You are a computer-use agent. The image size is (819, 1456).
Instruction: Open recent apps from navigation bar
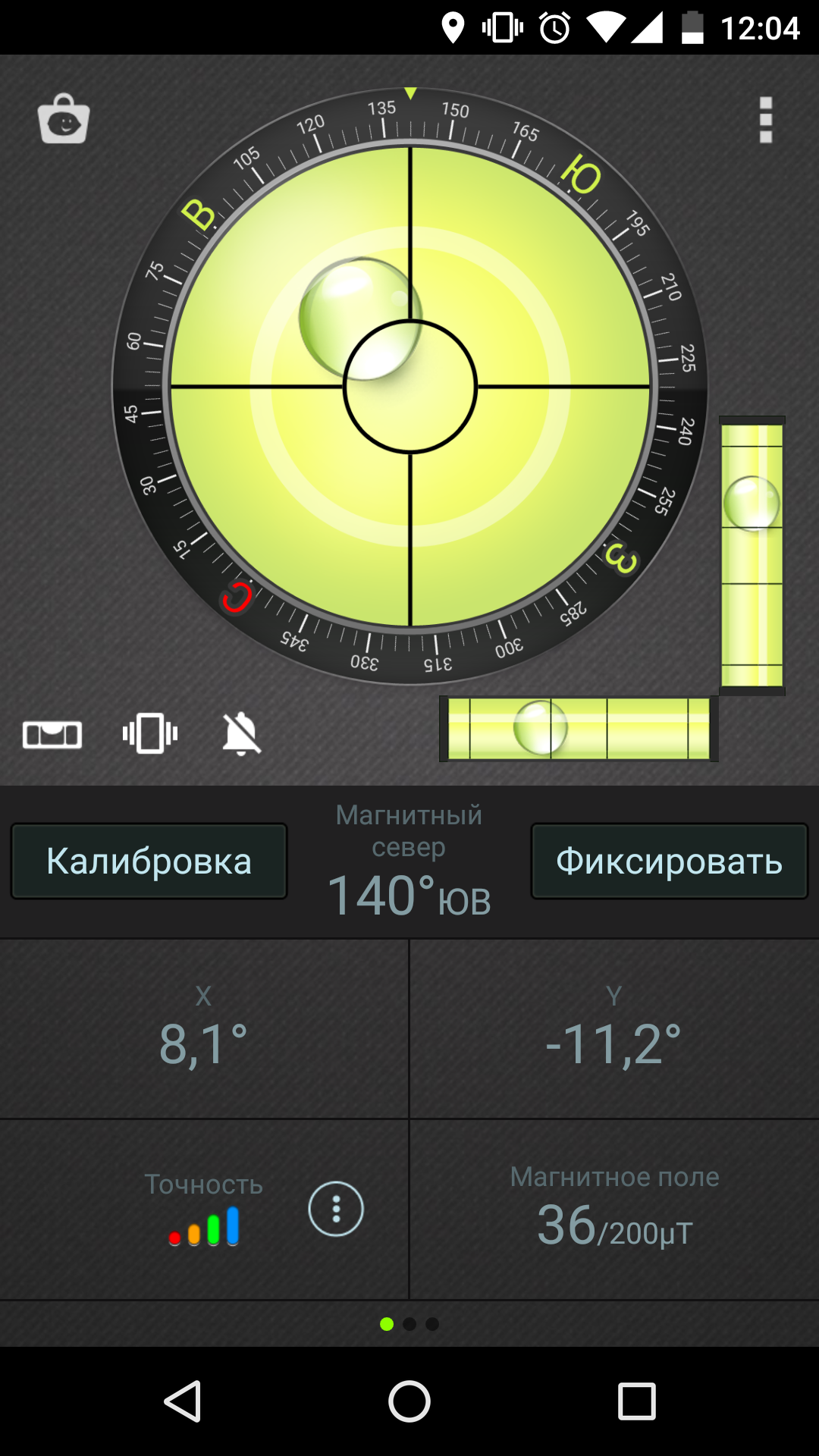[637, 1401]
